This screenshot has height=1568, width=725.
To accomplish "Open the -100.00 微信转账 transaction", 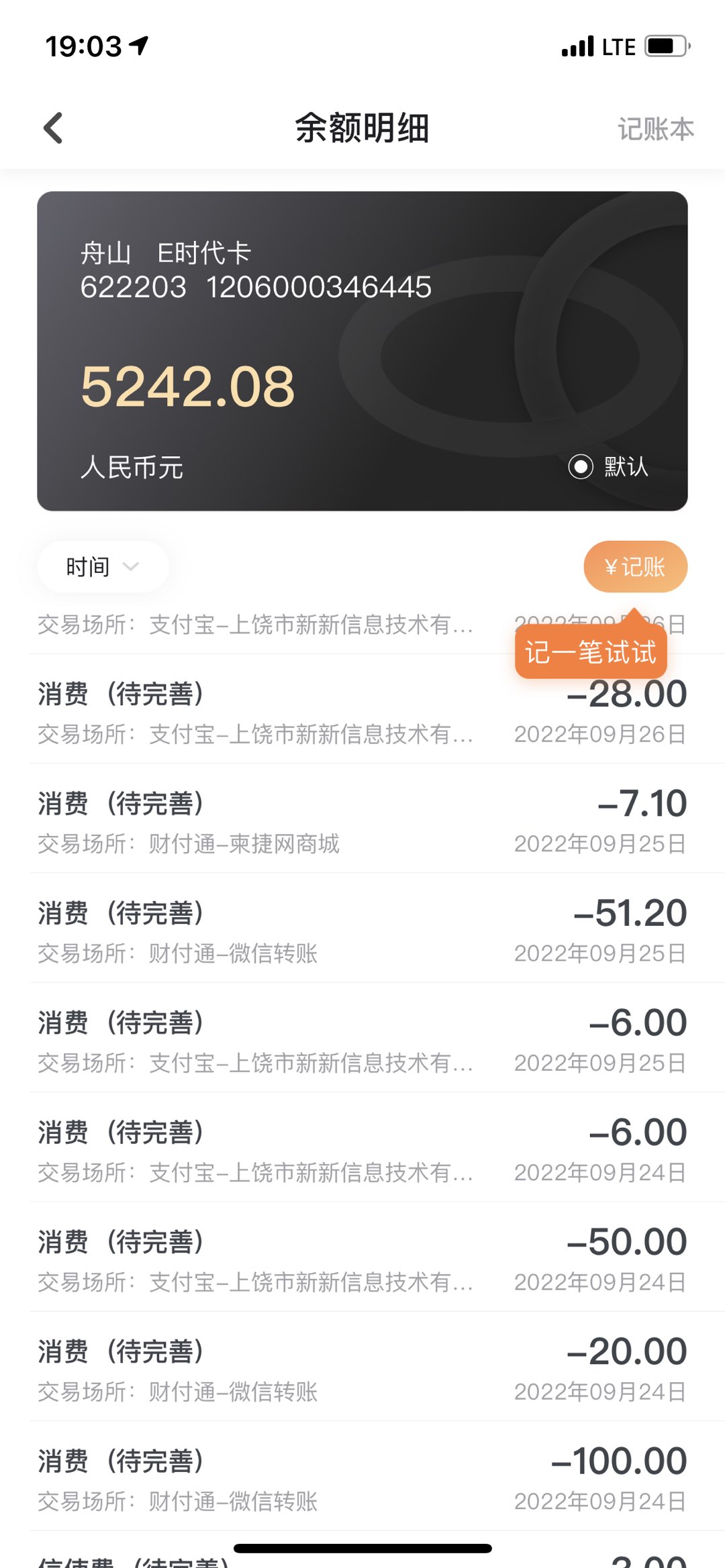I will coord(362,1476).
